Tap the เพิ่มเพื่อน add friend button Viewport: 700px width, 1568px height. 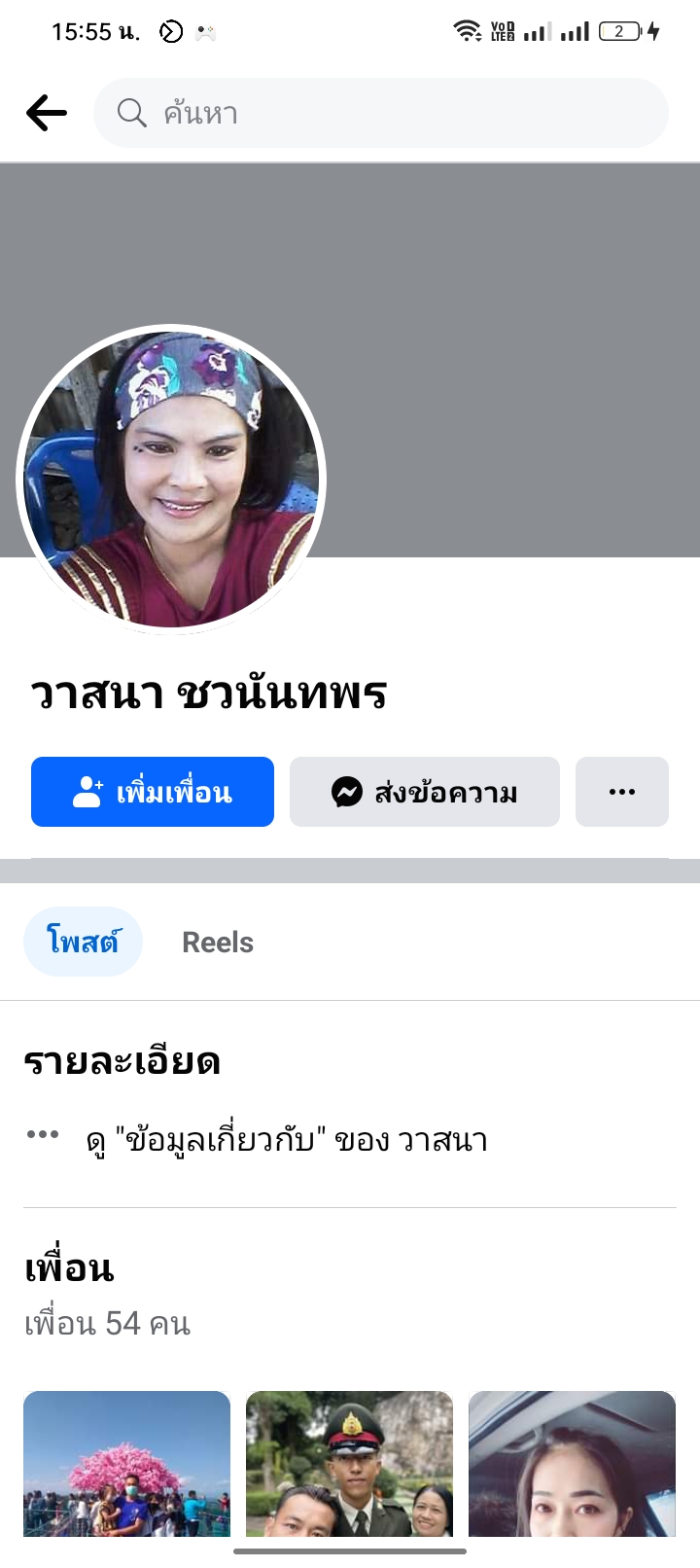(x=153, y=792)
